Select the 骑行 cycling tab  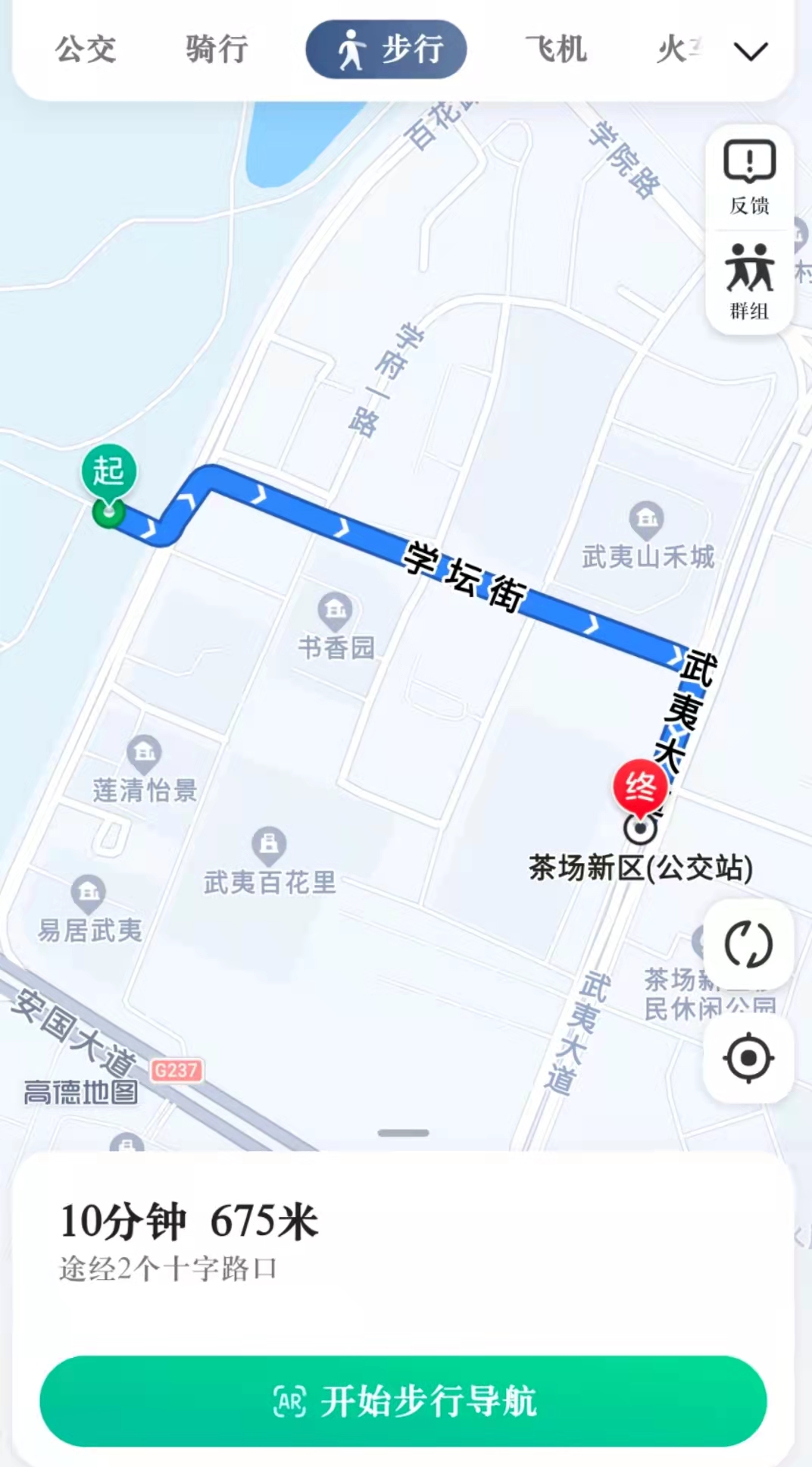click(x=217, y=50)
